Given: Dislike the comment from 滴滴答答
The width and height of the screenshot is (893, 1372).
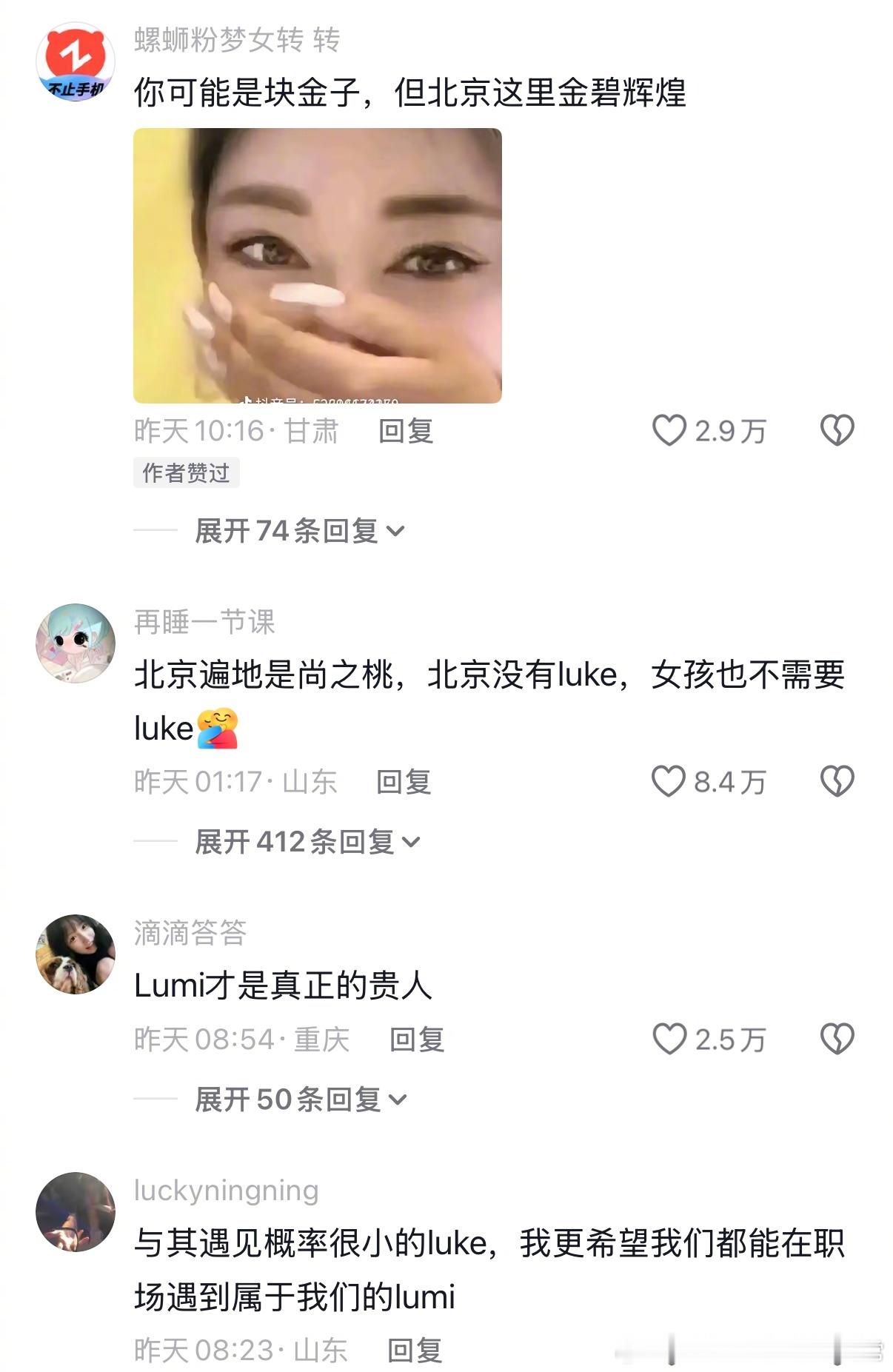Looking at the screenshot, I should 837,1039.
